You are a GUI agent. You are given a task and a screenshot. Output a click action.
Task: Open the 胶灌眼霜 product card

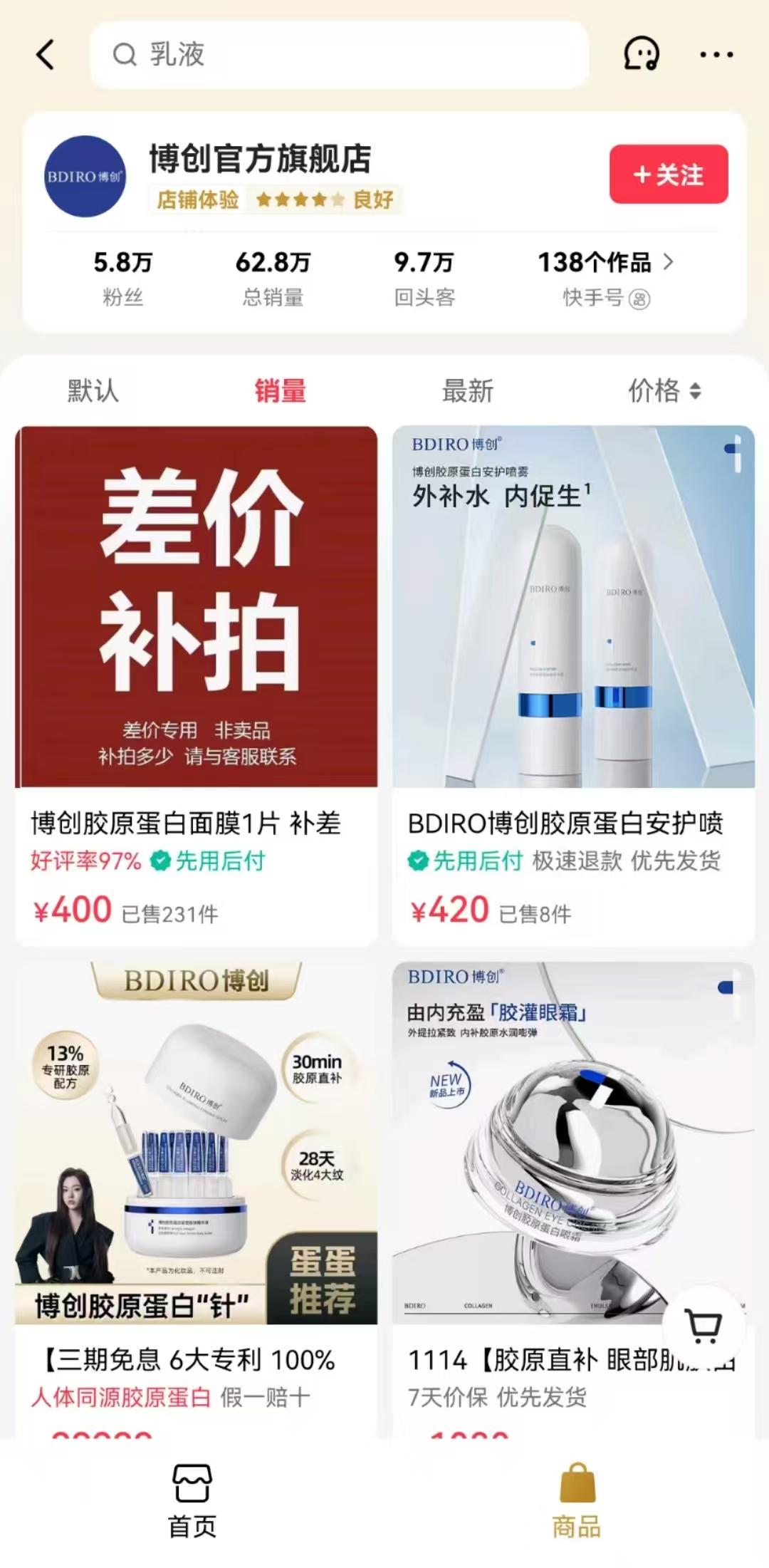pos(574,1200)
